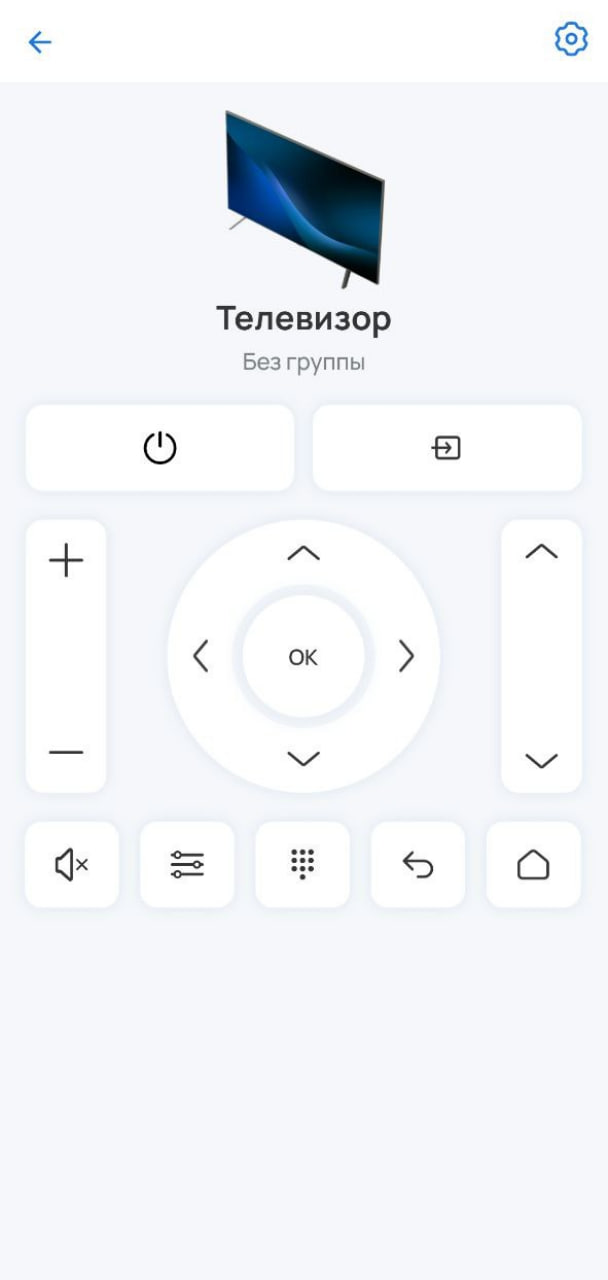
Task: Open the TV device settings gear
Action: pos(570,40)
